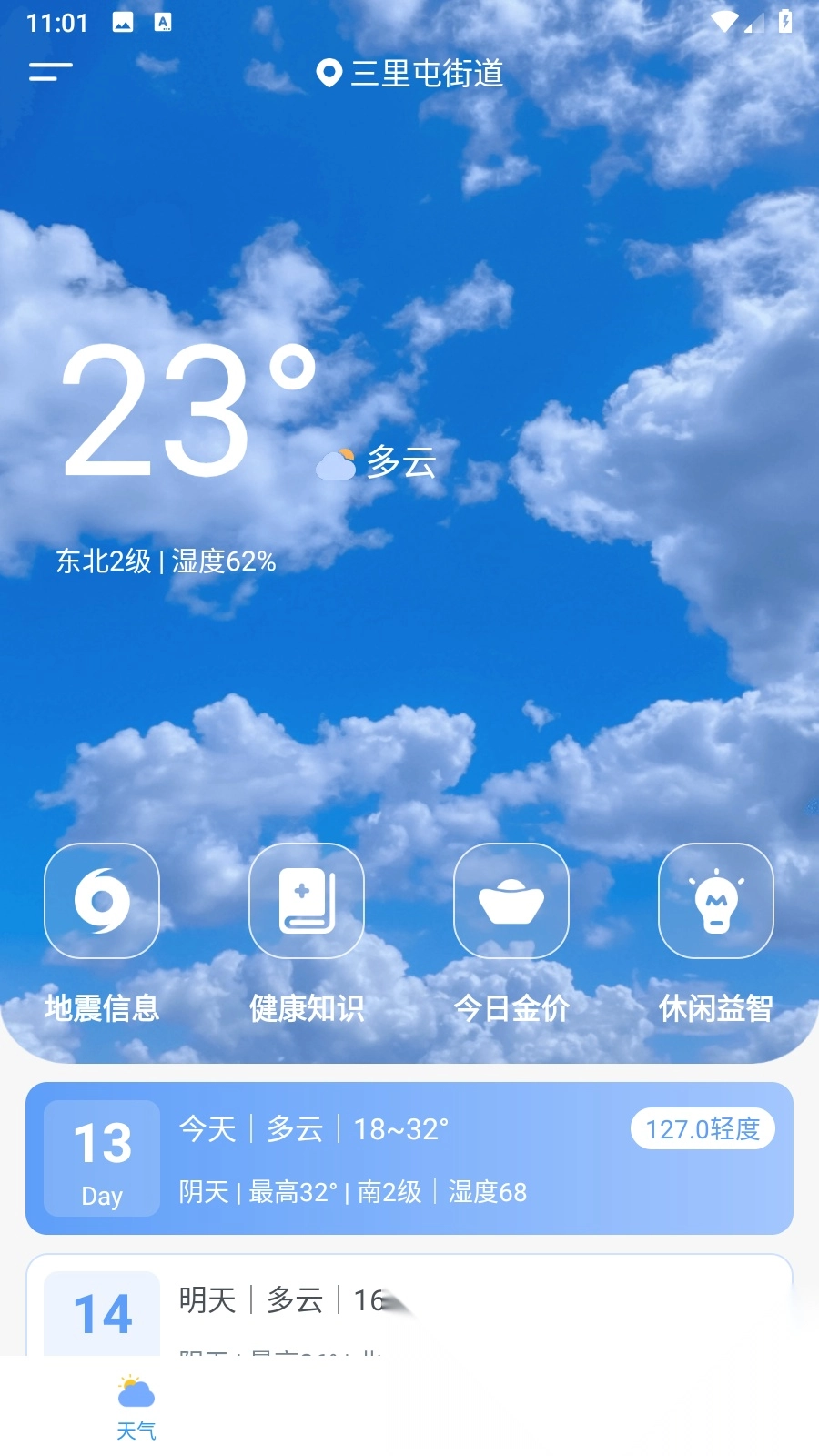The height and width of the screenshot is (1456, 819).
Task: Click the location pin icon before 三里屯街道
Action: click(328, 73)
